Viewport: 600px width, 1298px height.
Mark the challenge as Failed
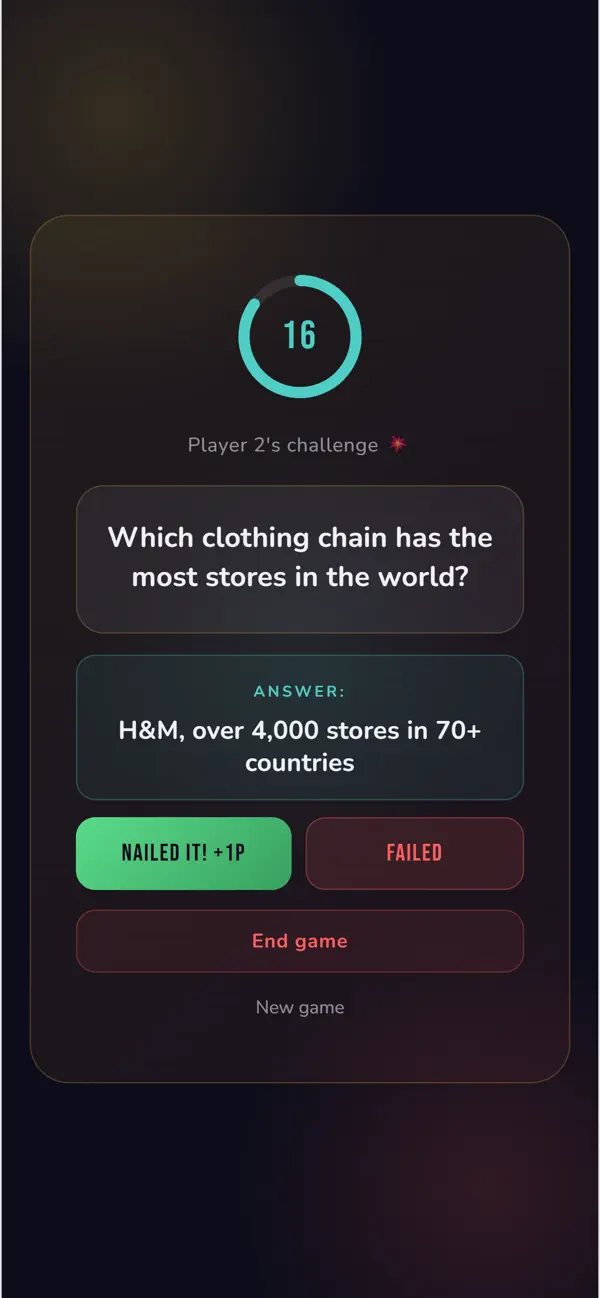pos(414,853)
